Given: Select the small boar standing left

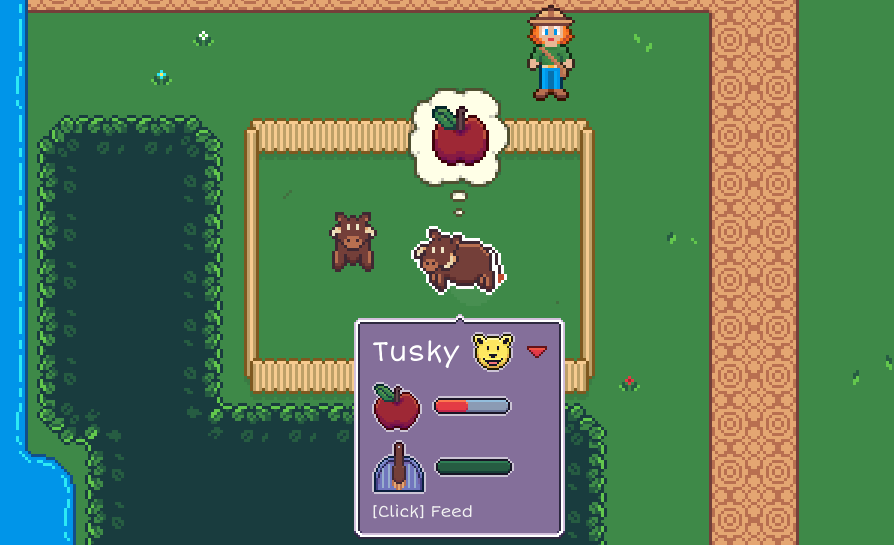Looking at the screenshot, I should (353, 241).
